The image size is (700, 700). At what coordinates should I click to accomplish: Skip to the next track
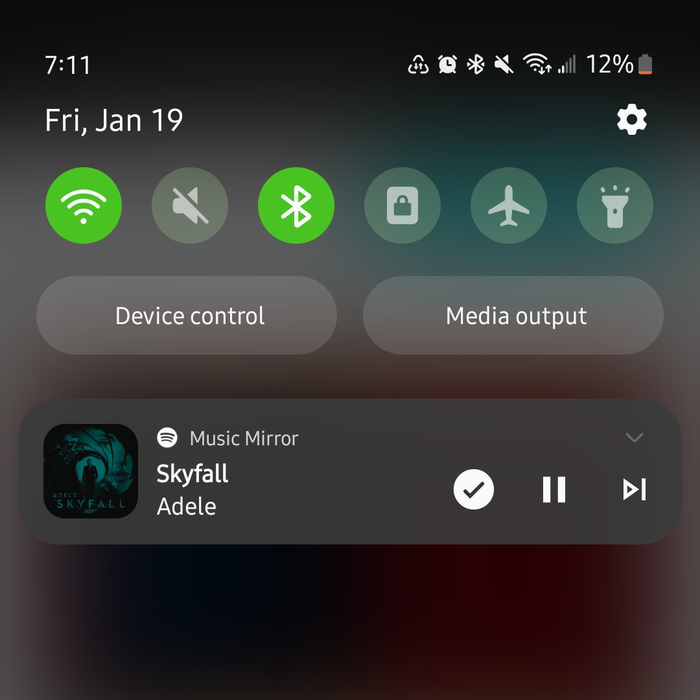634,489
